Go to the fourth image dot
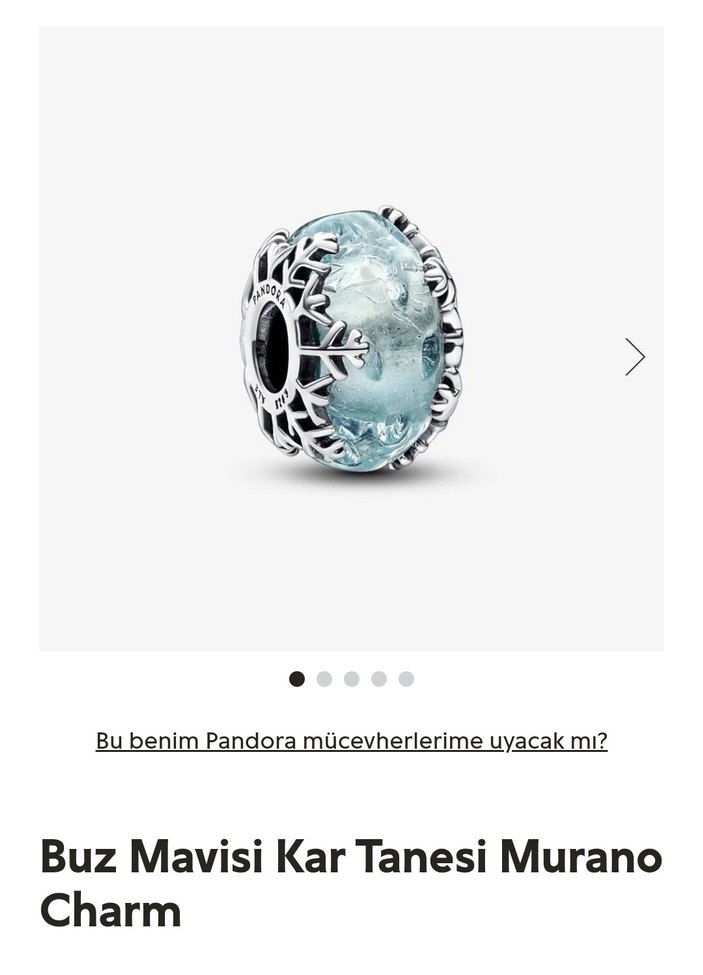The image size is (703, 975). (x=379, y=679)
